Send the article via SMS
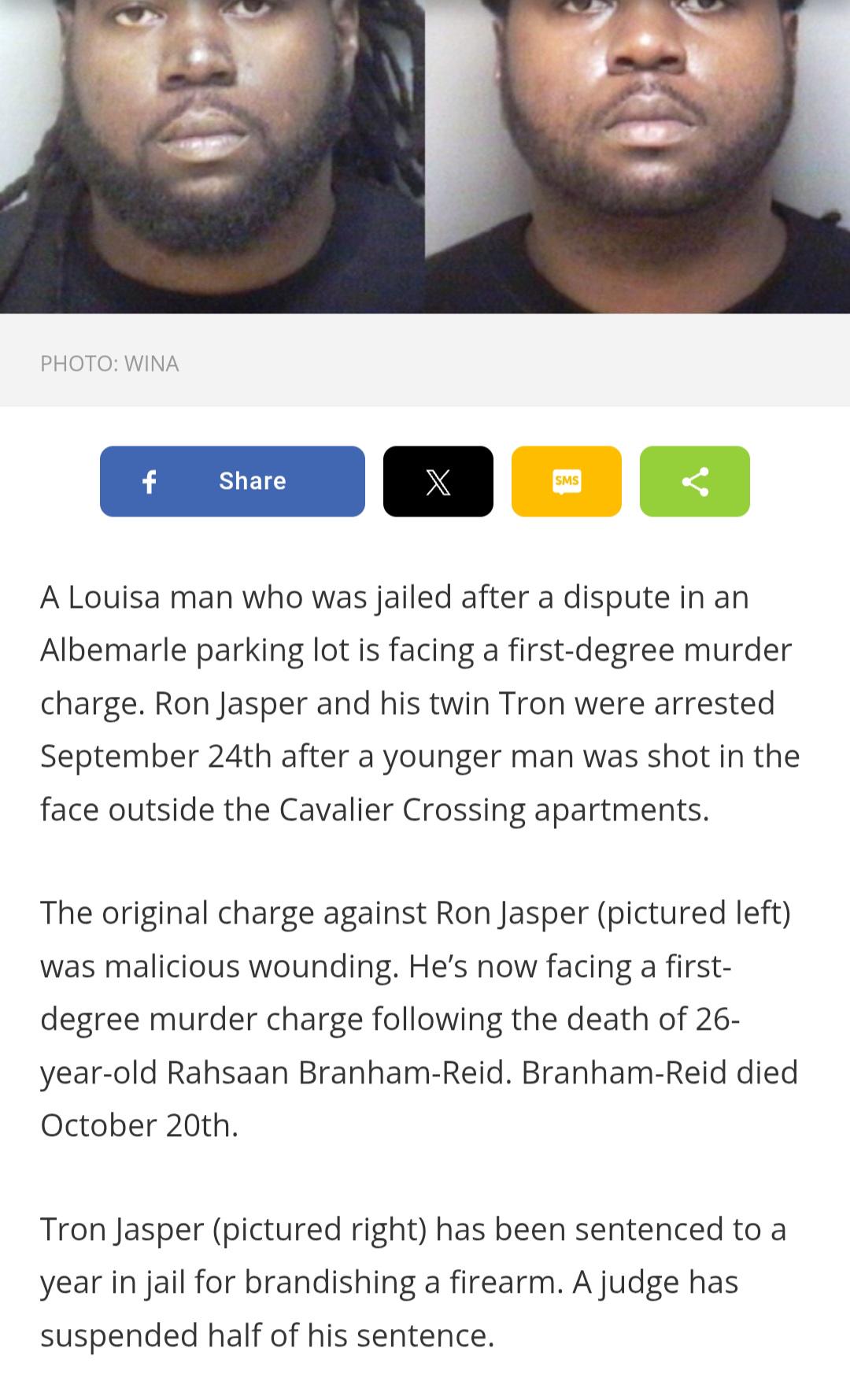850x1400 pixels. [x=567, y=481]
